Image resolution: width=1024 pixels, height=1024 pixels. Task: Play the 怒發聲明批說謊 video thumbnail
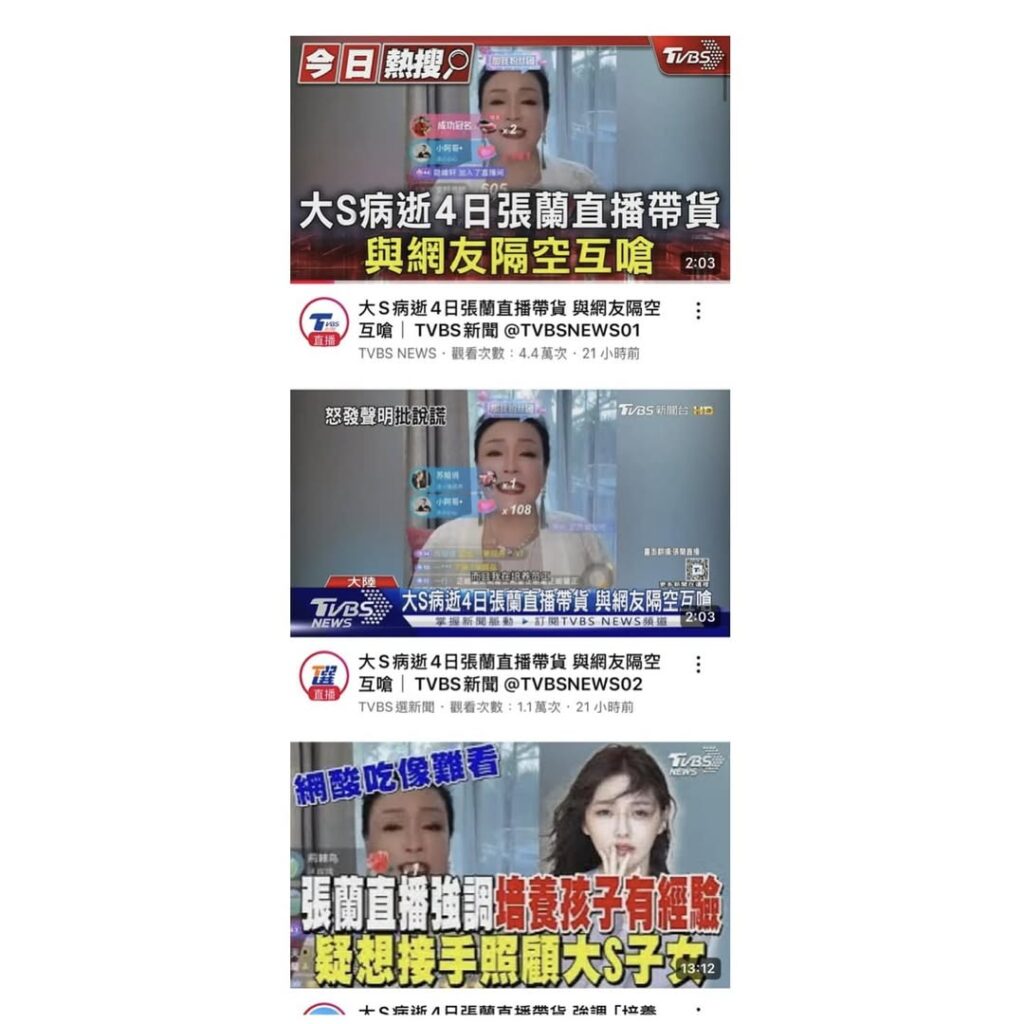pyautogui.click(x=510, y=512)
